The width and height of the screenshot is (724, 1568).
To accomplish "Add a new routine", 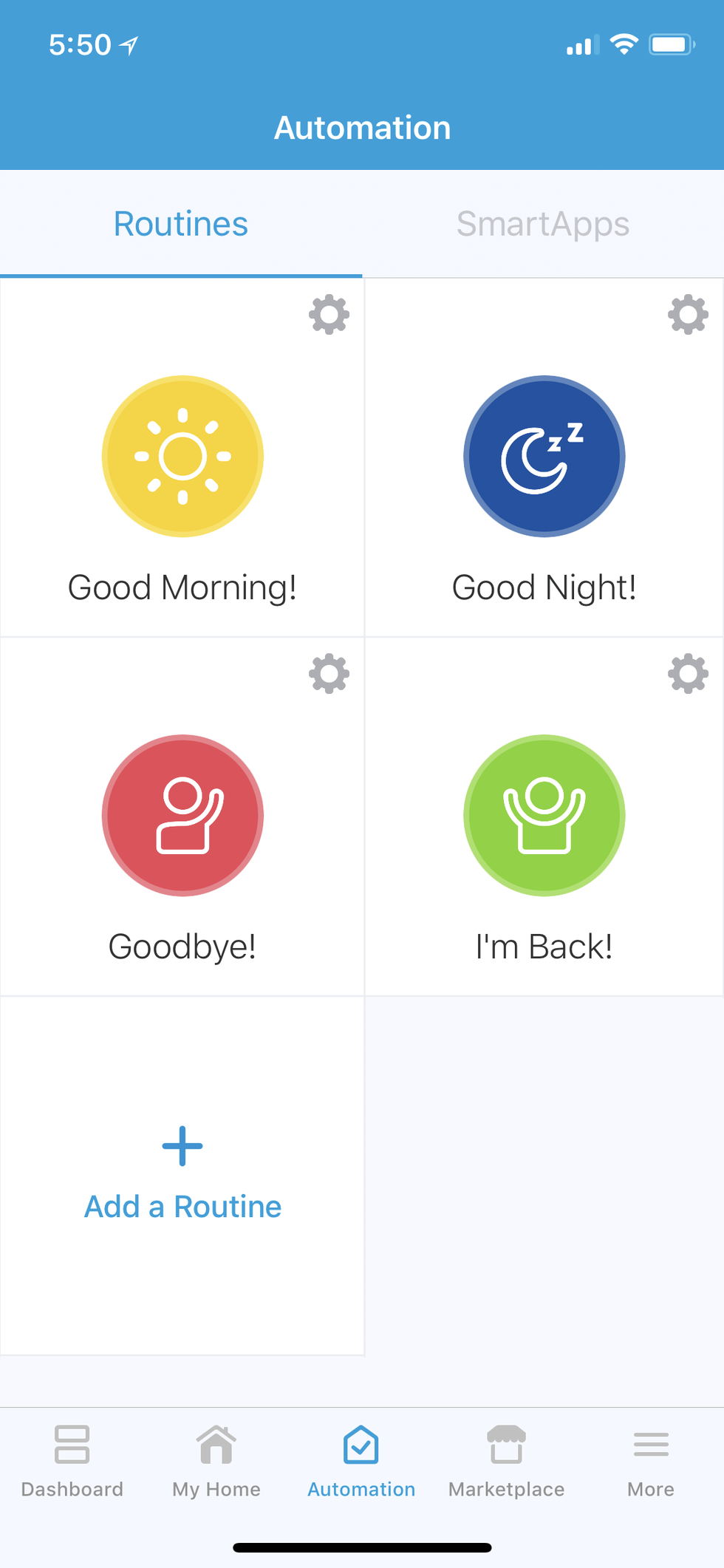I will (182, 1173).
